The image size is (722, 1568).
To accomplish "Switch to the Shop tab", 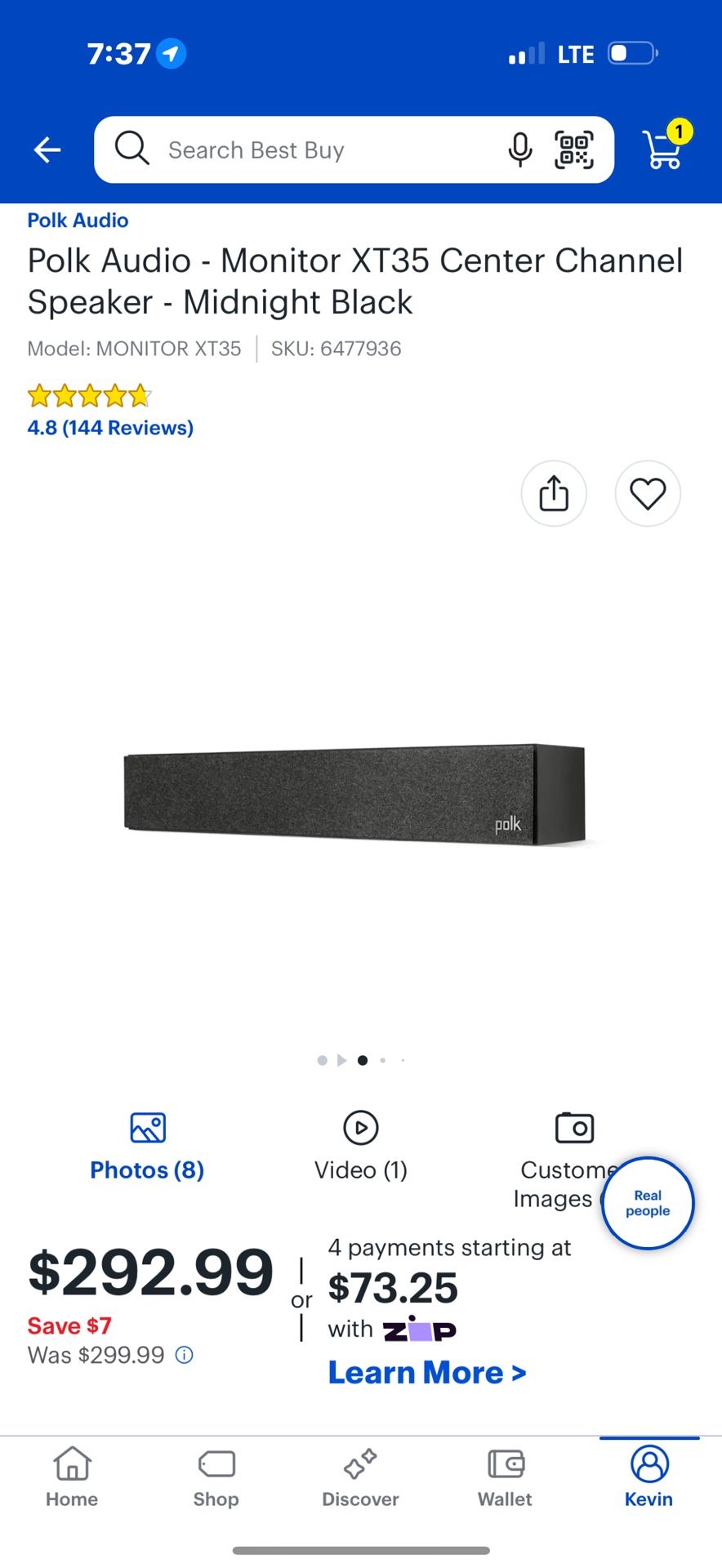I will (x=216, y=1477).
